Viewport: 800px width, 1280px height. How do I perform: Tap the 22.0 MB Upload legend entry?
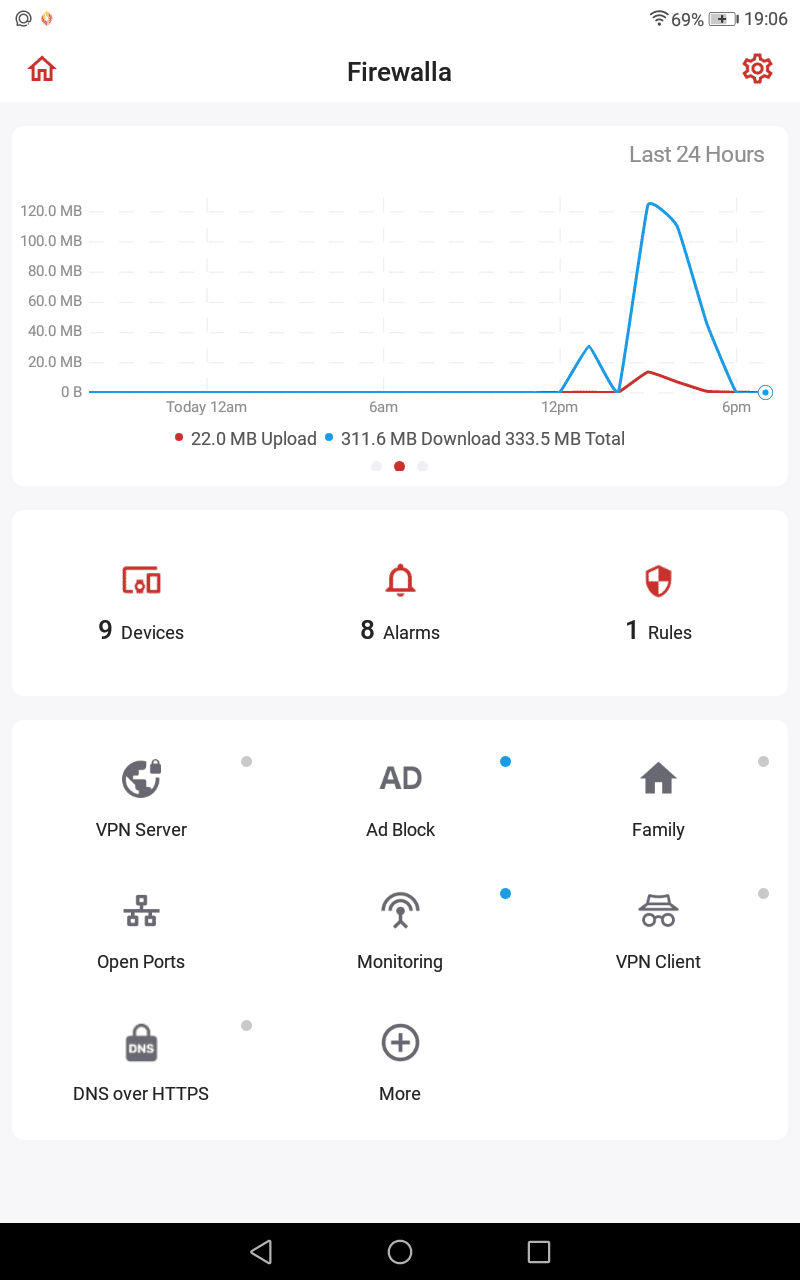coord(245,438)
